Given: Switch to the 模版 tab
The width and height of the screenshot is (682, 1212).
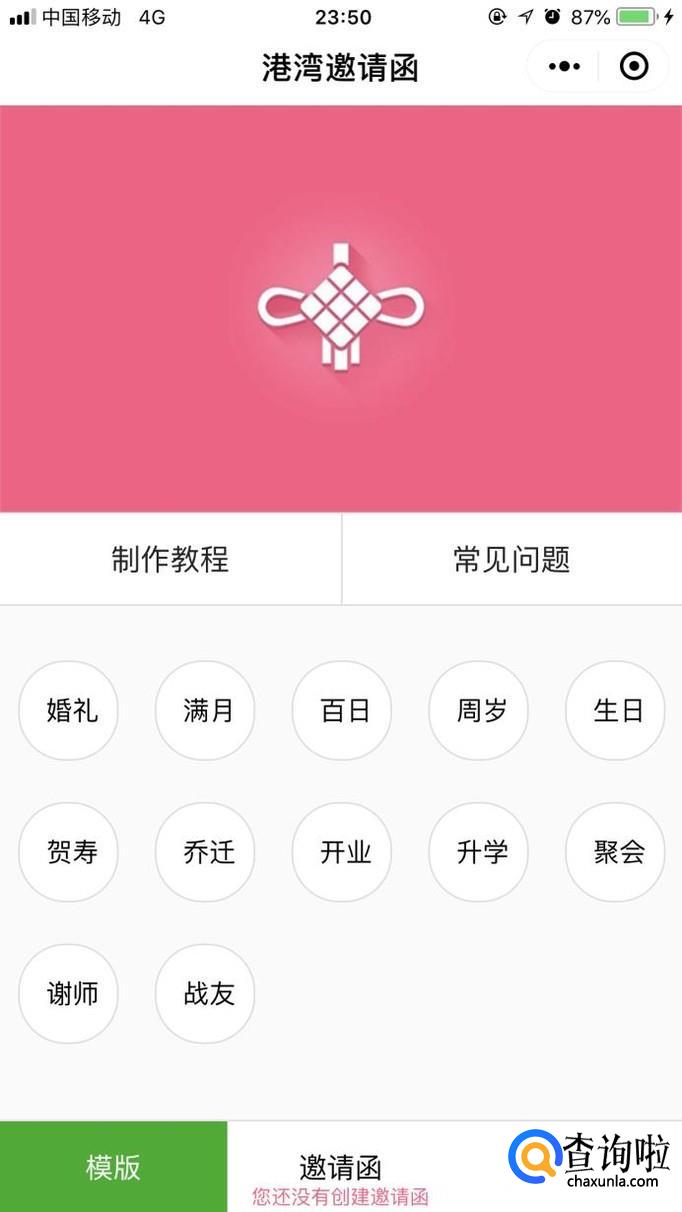Looking at the screenshot, I should (x=113, y=1167).
